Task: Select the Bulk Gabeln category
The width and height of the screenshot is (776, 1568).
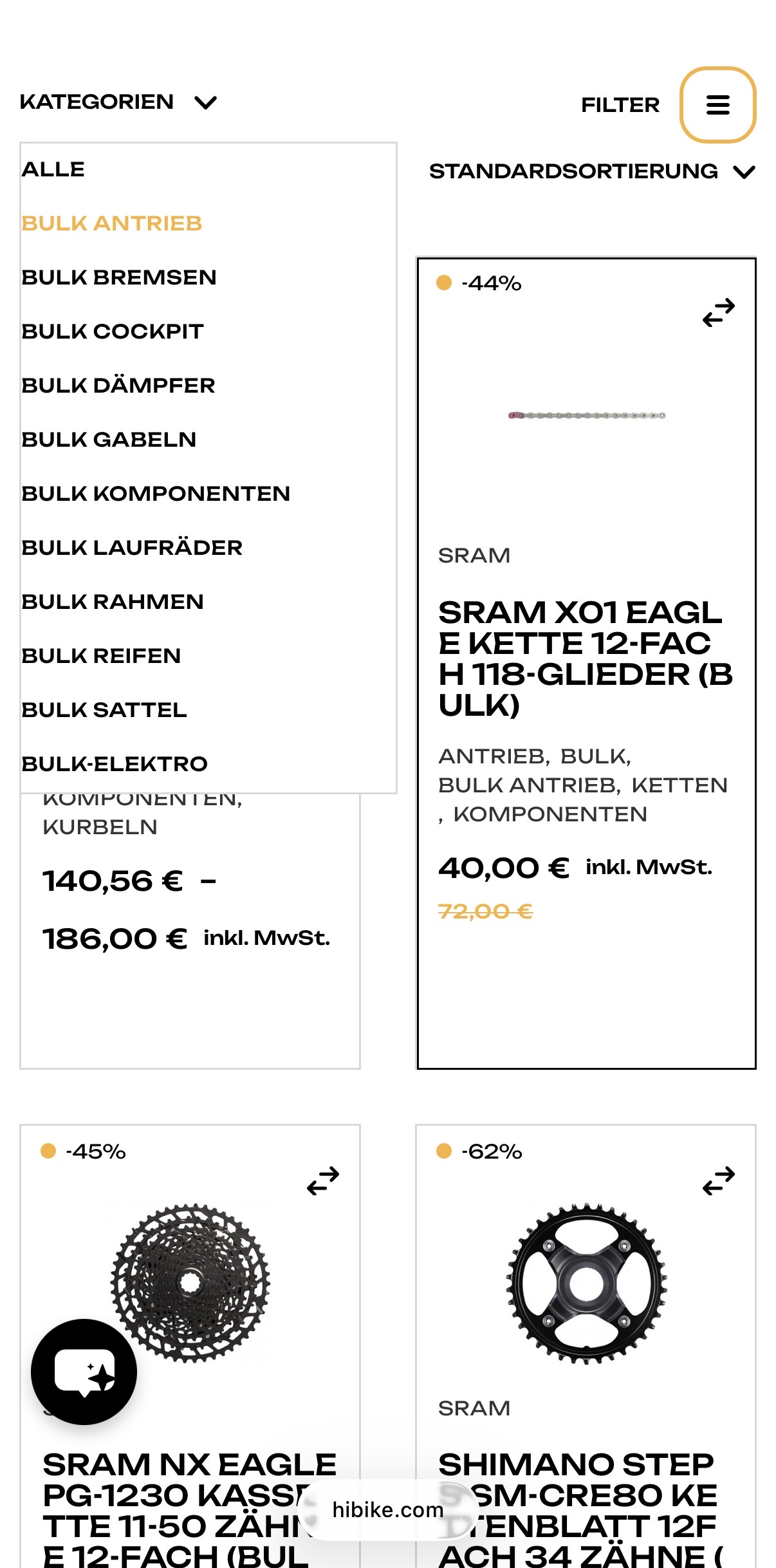Action: (109, 440)
